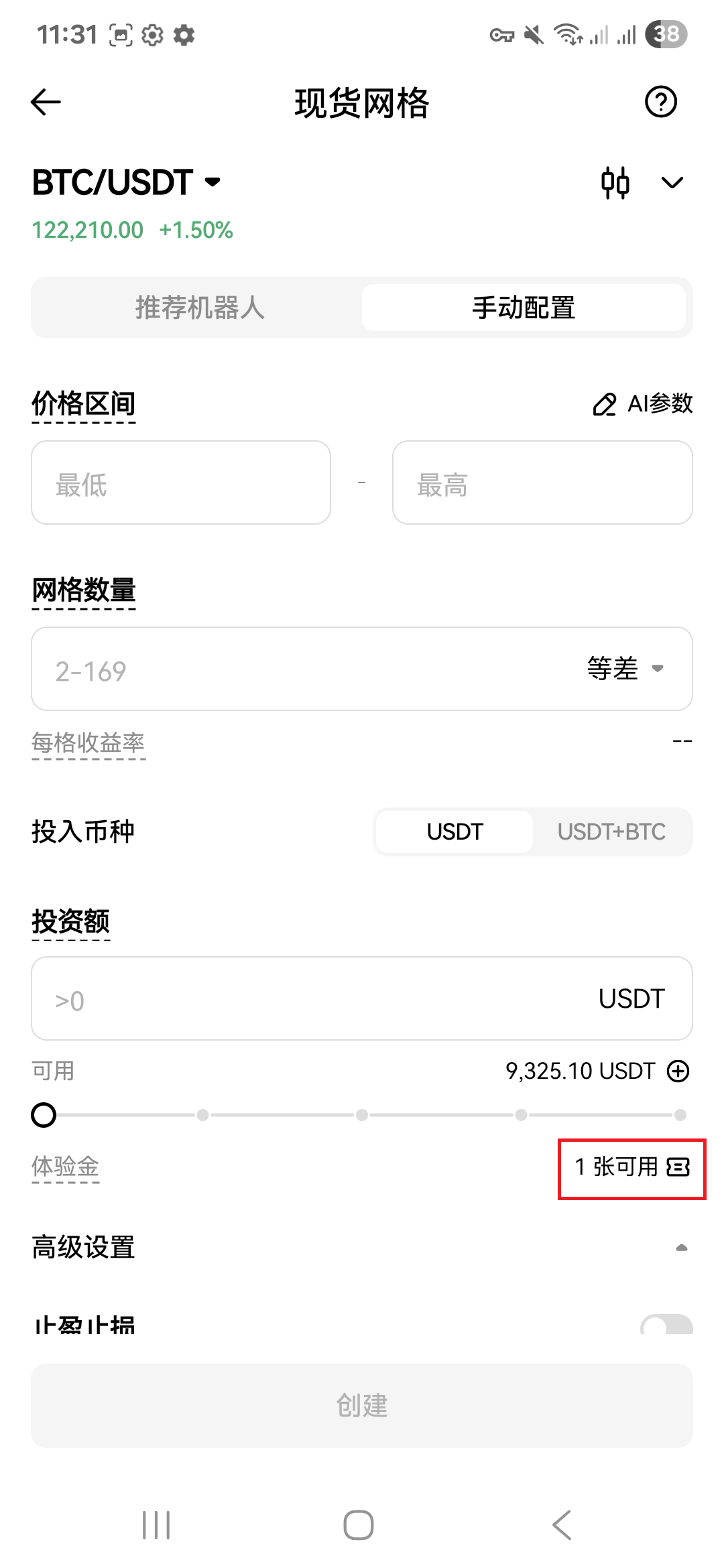Open the 等差 grid mode dropdown

click(x=625, y=669)
